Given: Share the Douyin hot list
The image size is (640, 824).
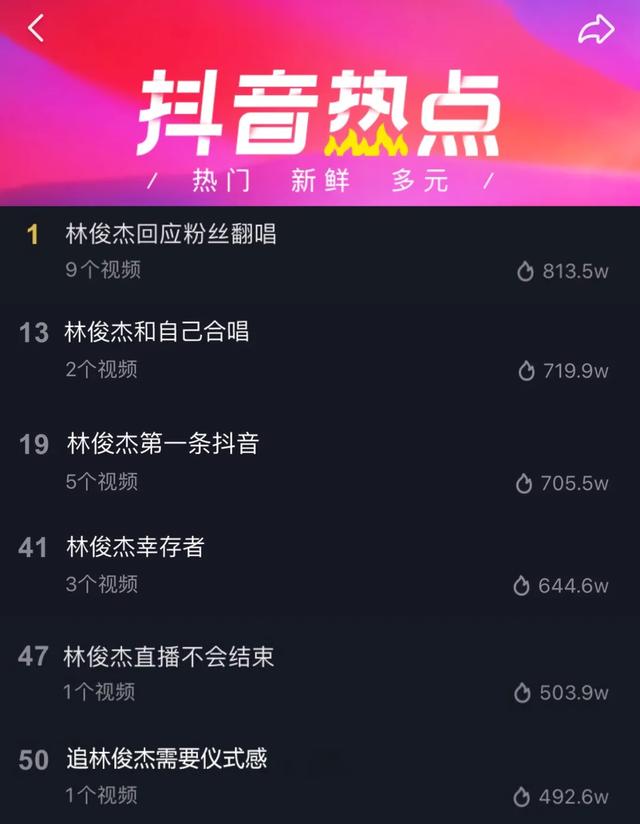Looking at the screenshot, I should pos(596,30).
